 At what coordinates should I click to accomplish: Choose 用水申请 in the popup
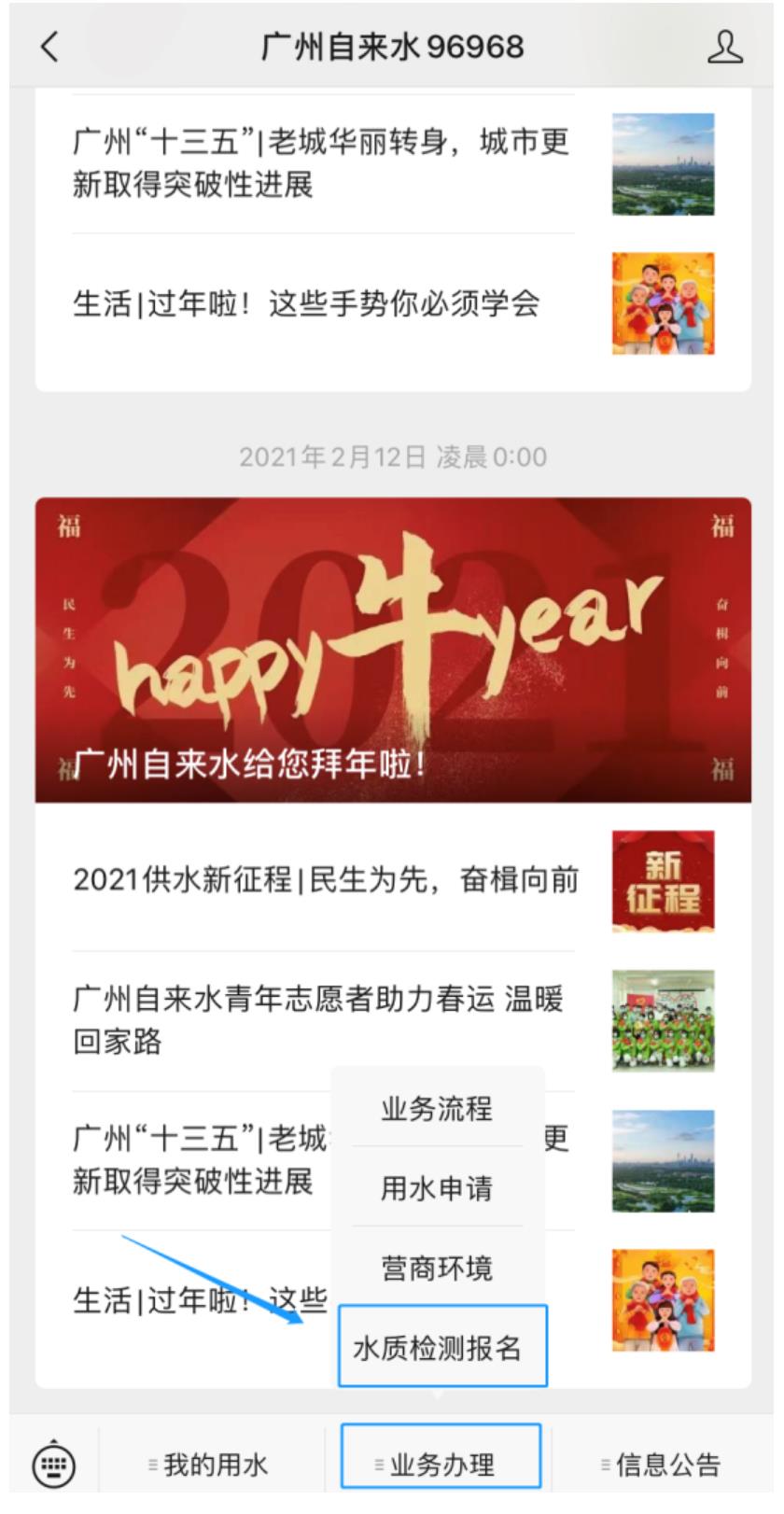coord(437,1188)
